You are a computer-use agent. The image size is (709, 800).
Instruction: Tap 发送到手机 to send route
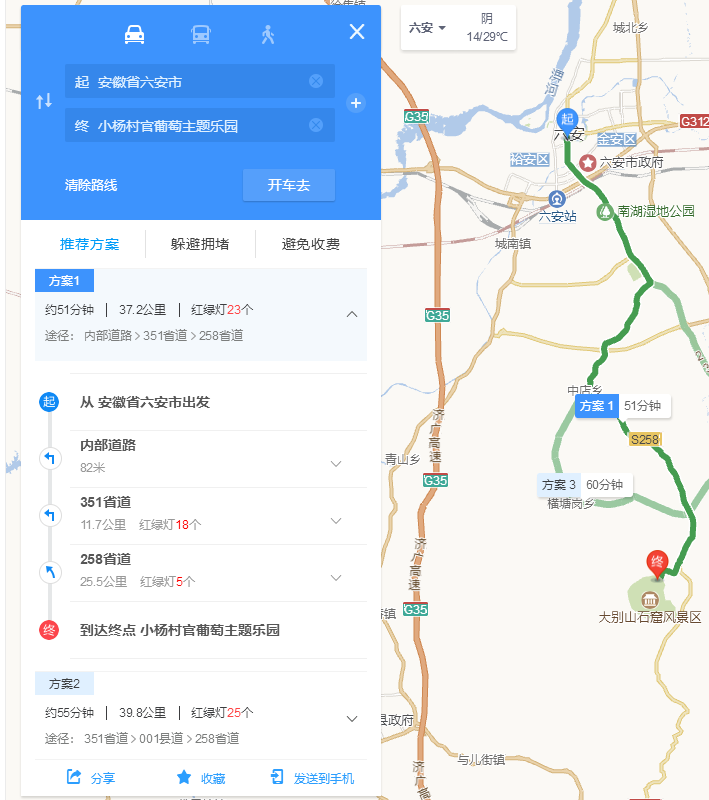tap(312, 778)
